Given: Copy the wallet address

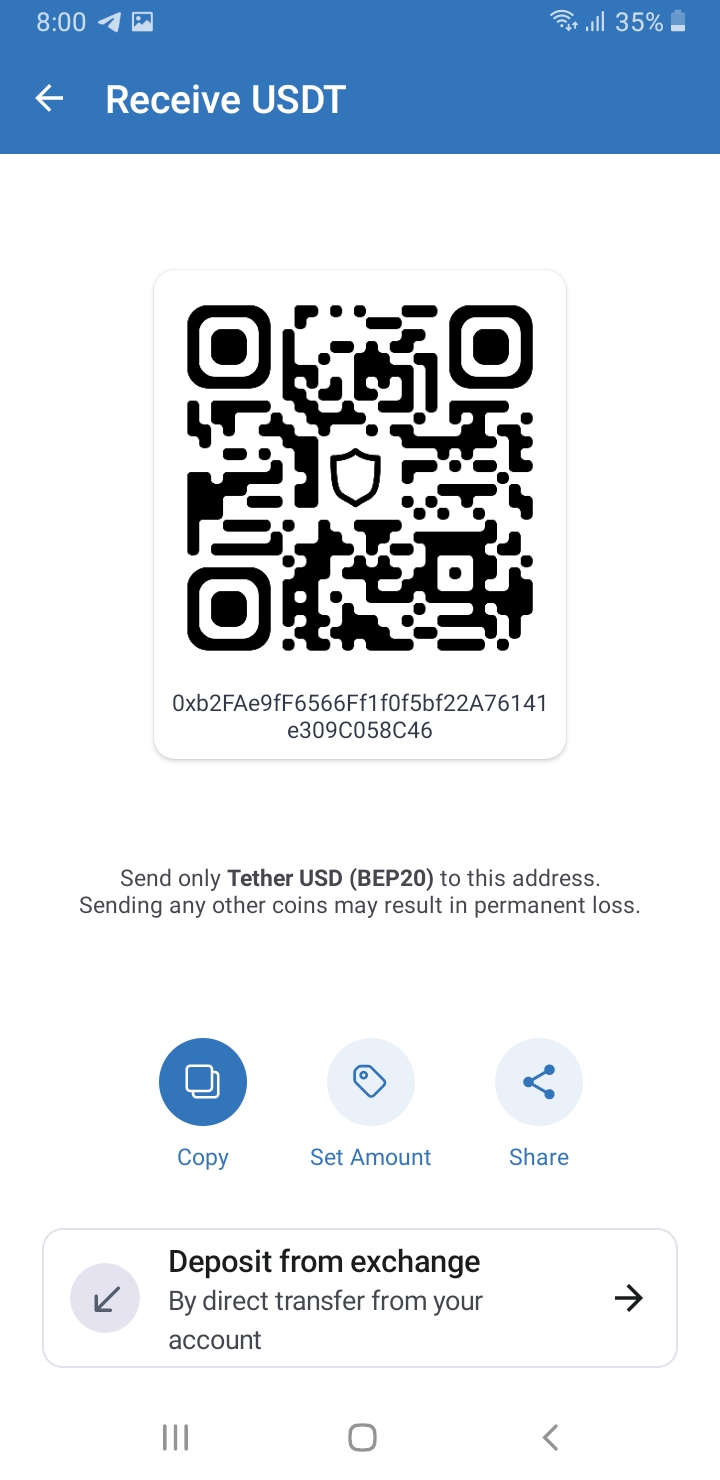Looking at the screenshot, I should coord(203,1082).
